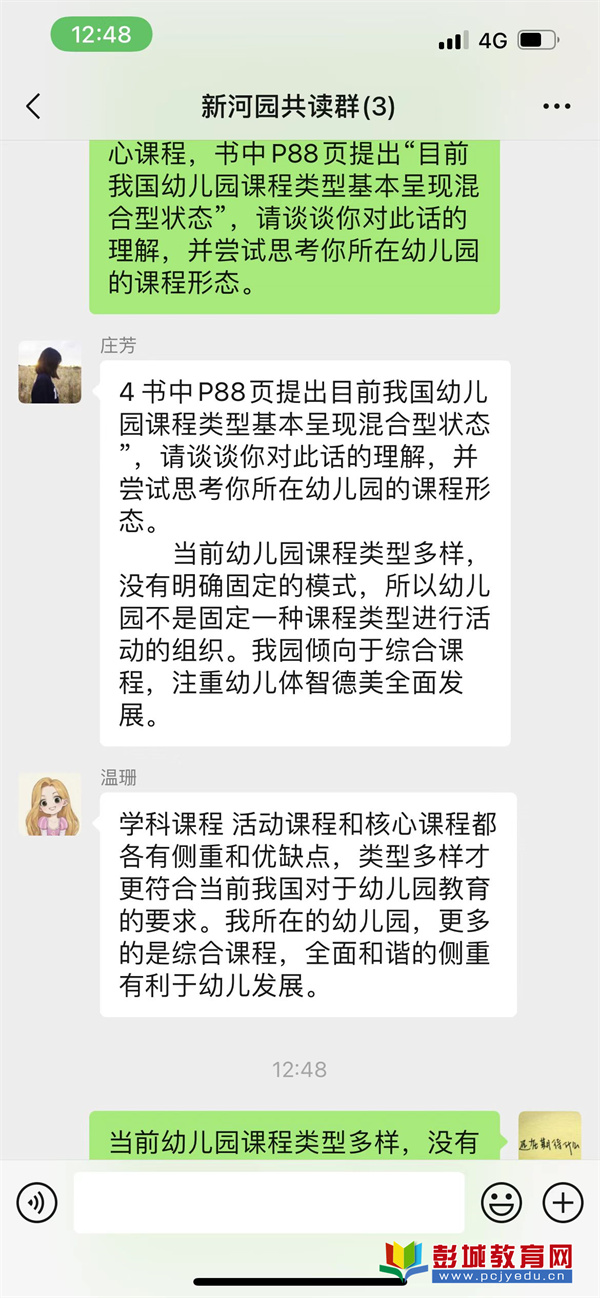Open the emoji sticker panel
Viewport: 600px width, 1298px height.
click(x=501, y=1202)
